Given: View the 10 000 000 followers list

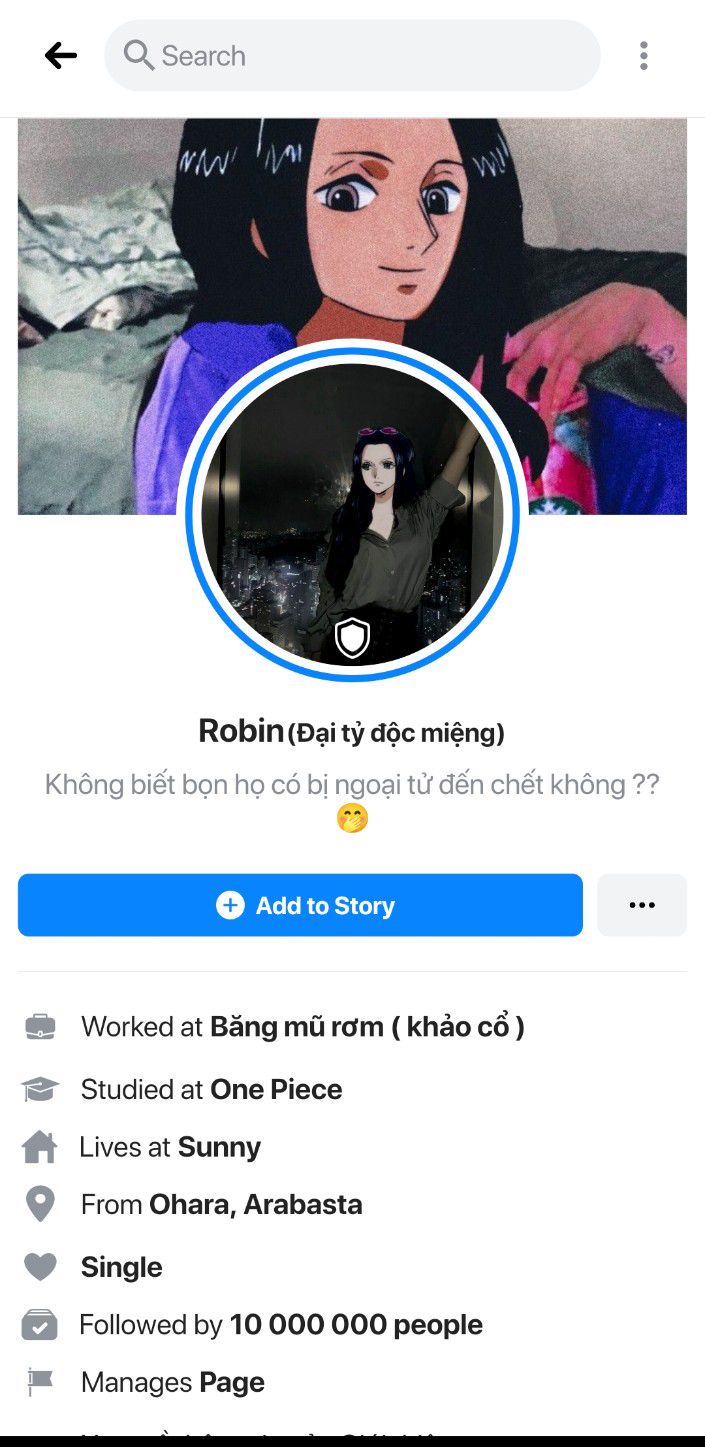Looking at the screenshot, I should tap(356, 1325).
